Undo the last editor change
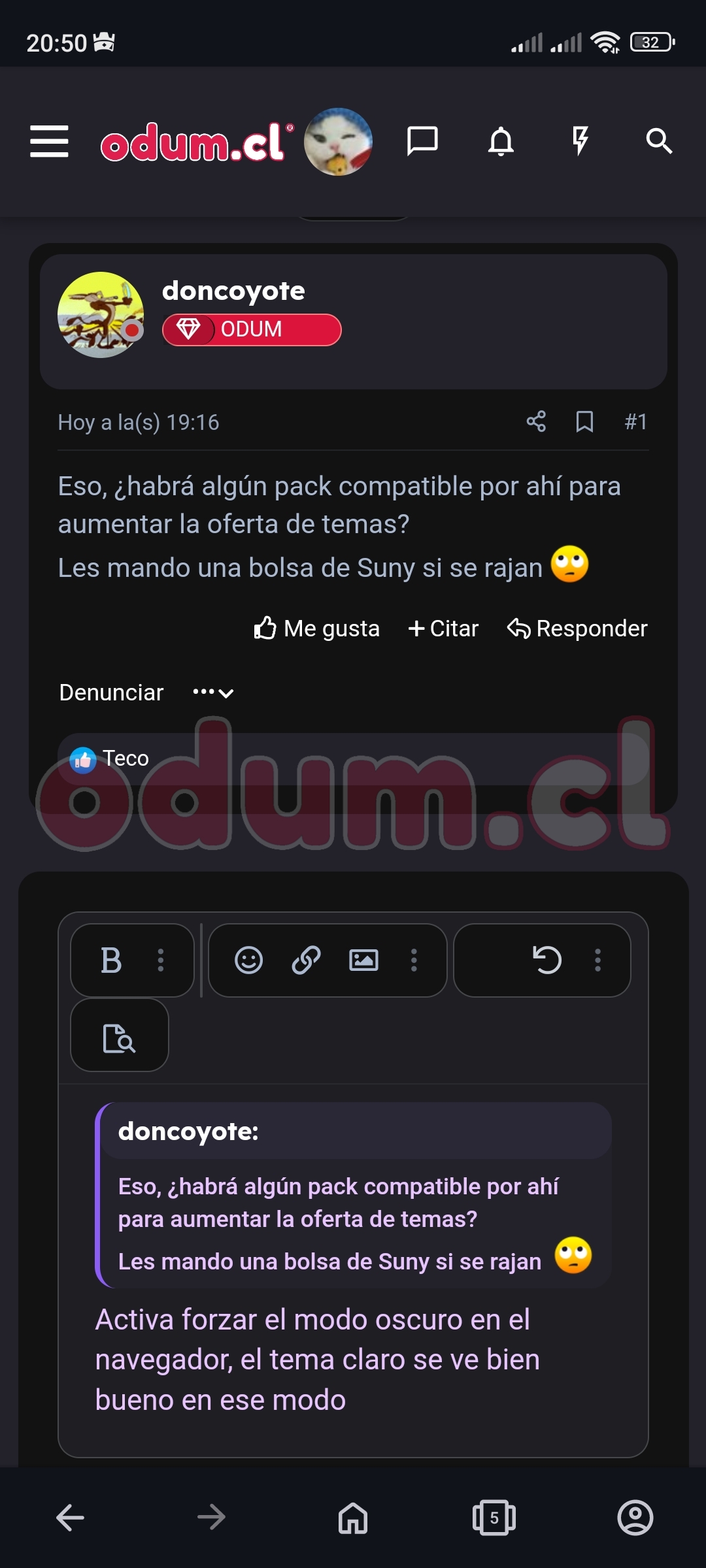 546,960
